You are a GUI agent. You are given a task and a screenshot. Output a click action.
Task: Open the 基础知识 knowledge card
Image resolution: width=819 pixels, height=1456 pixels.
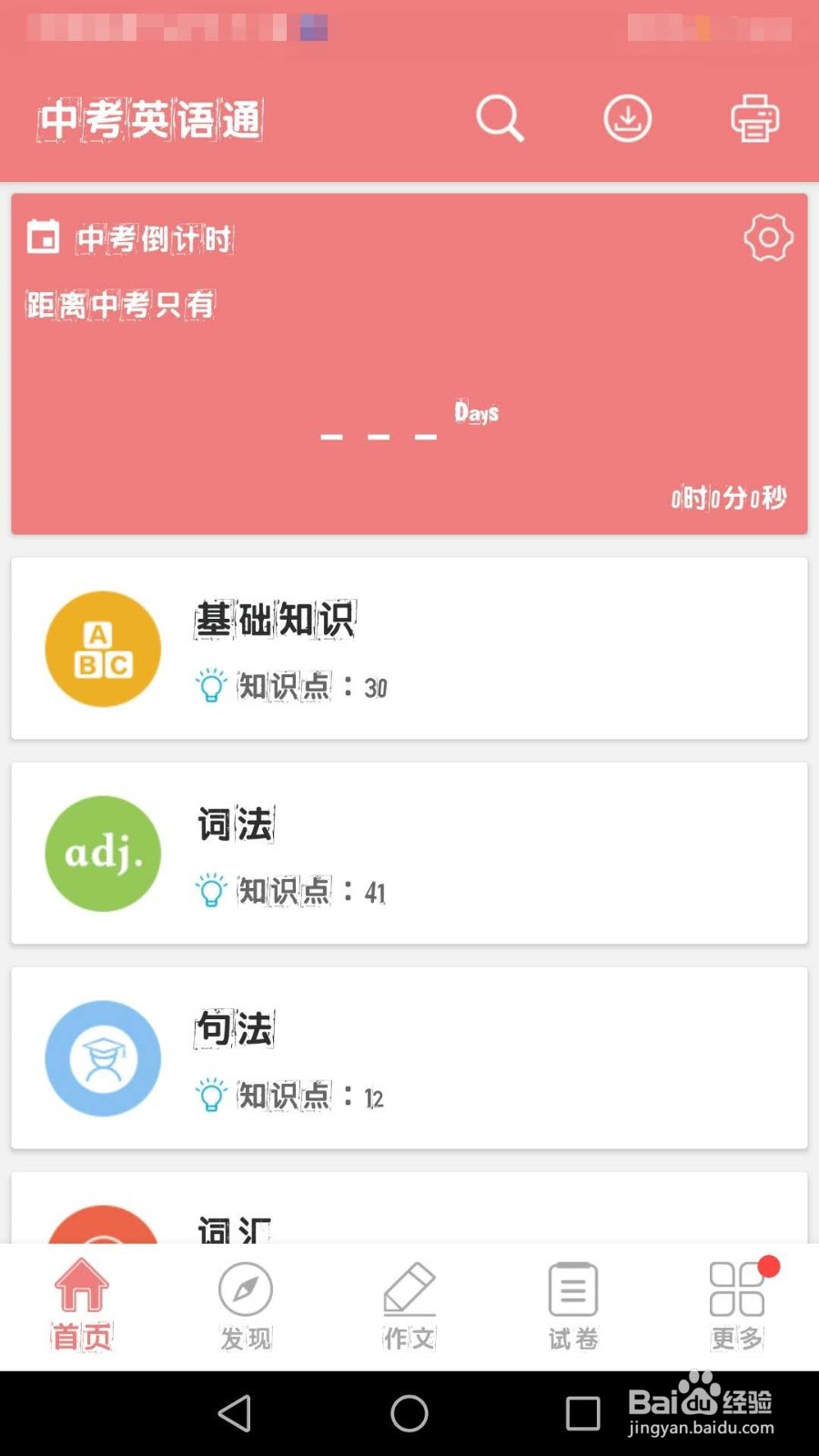coord(409,648)
